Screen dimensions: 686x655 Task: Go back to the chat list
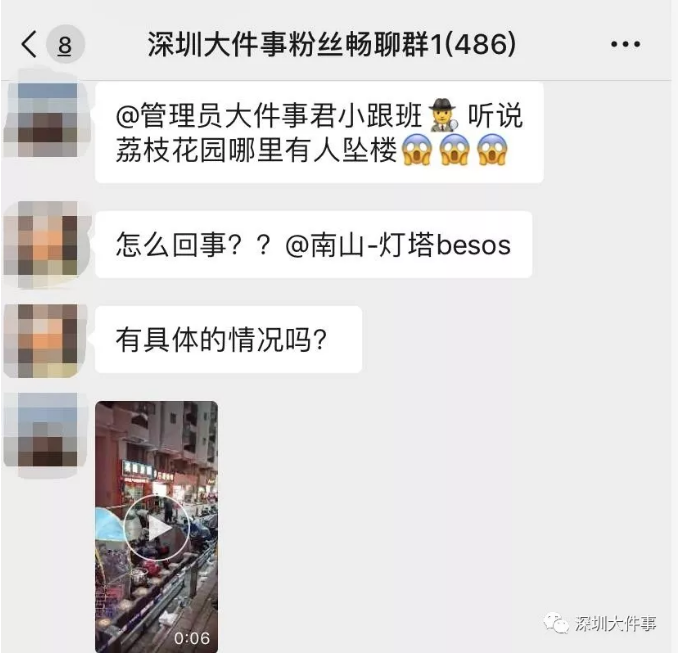30,44
